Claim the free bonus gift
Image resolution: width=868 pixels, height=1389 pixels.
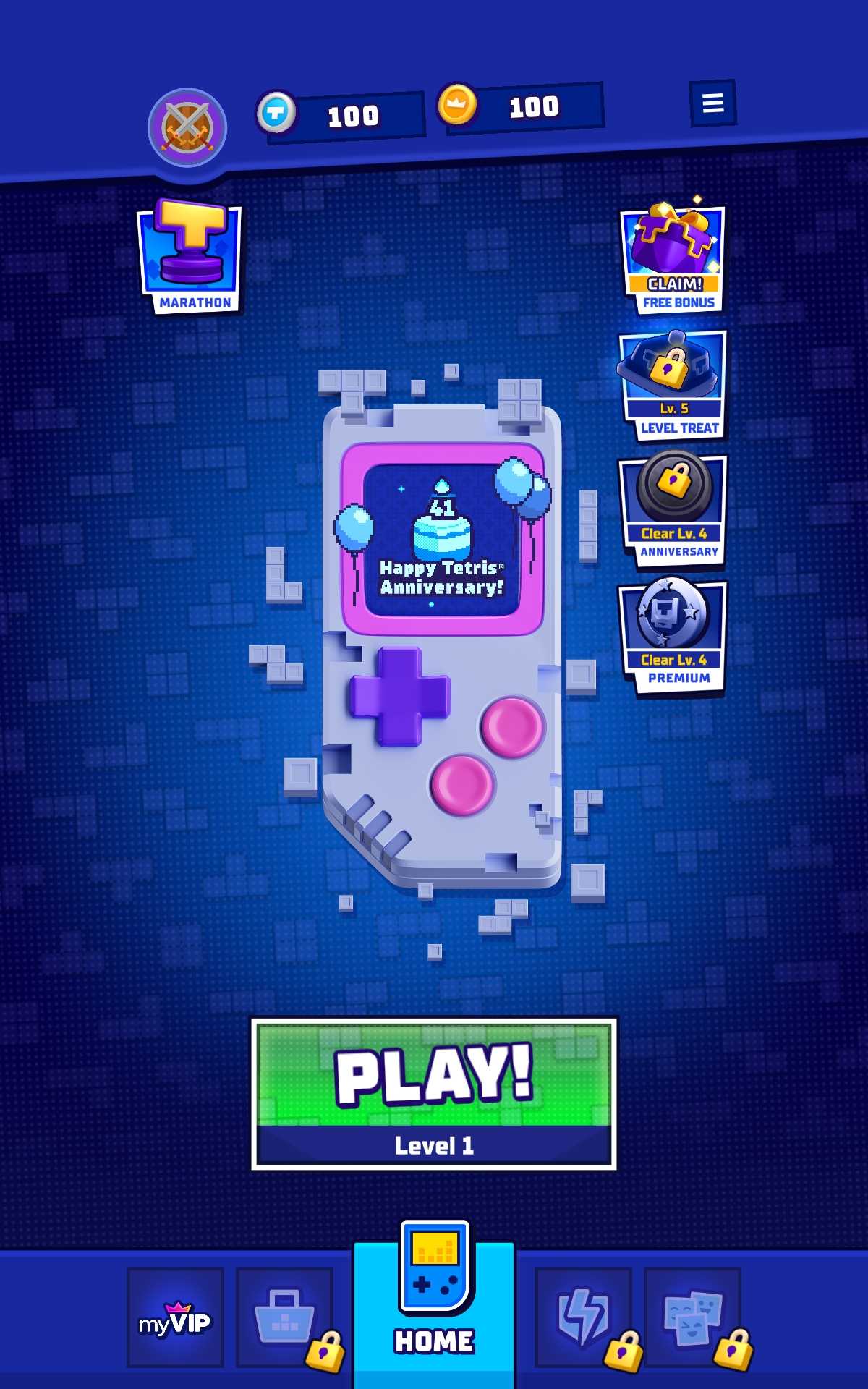click(x=673, y=258)
